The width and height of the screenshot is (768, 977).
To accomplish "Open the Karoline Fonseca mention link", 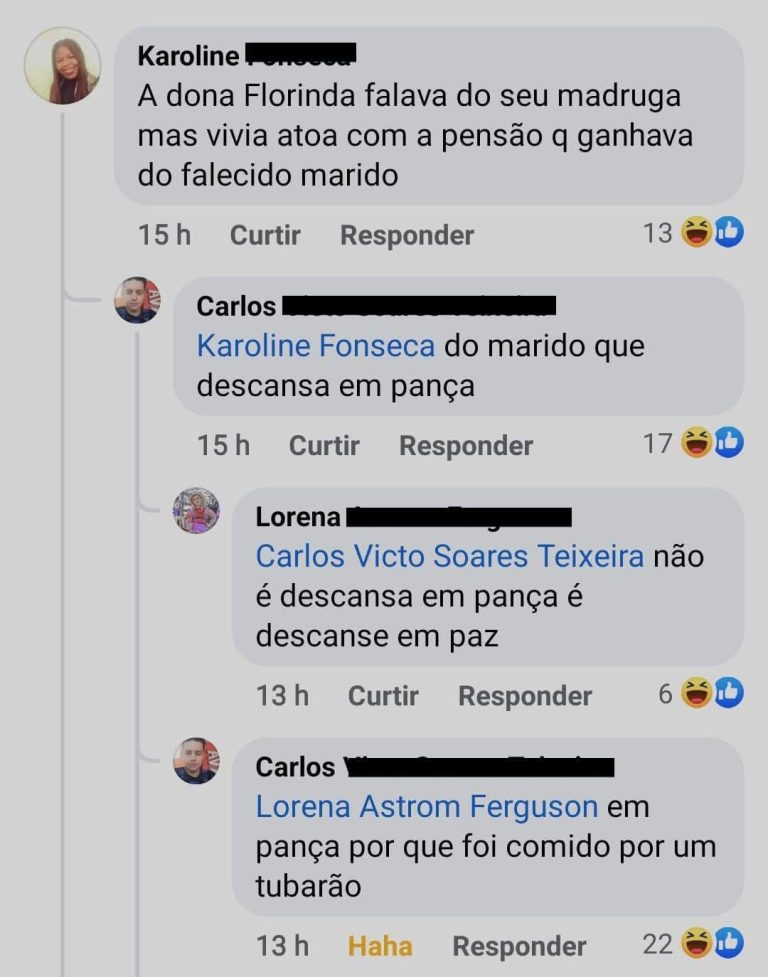I will [x=316, y=346].
